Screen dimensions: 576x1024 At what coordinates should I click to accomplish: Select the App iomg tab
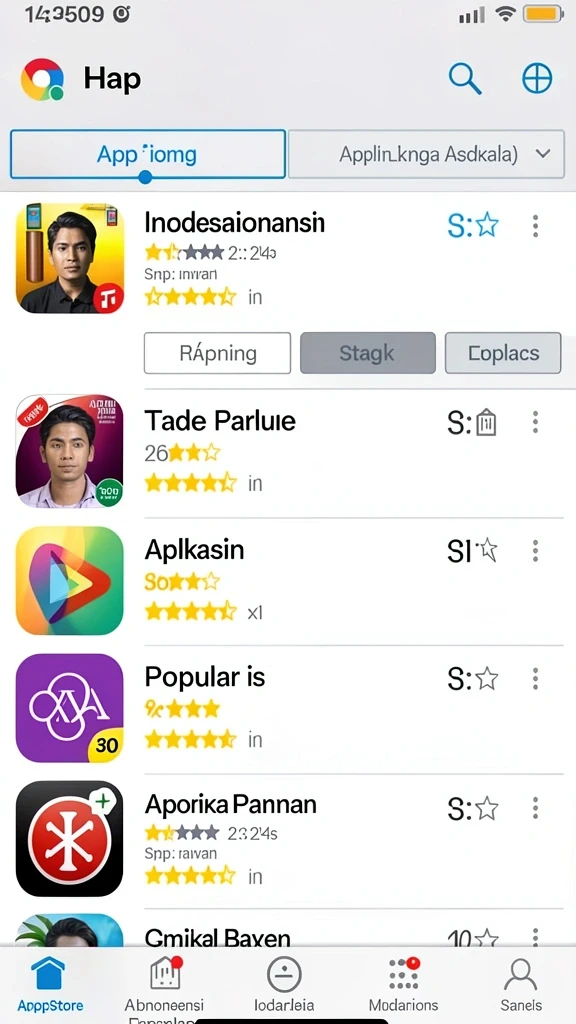pyautogui.click(x=148, y=154)
